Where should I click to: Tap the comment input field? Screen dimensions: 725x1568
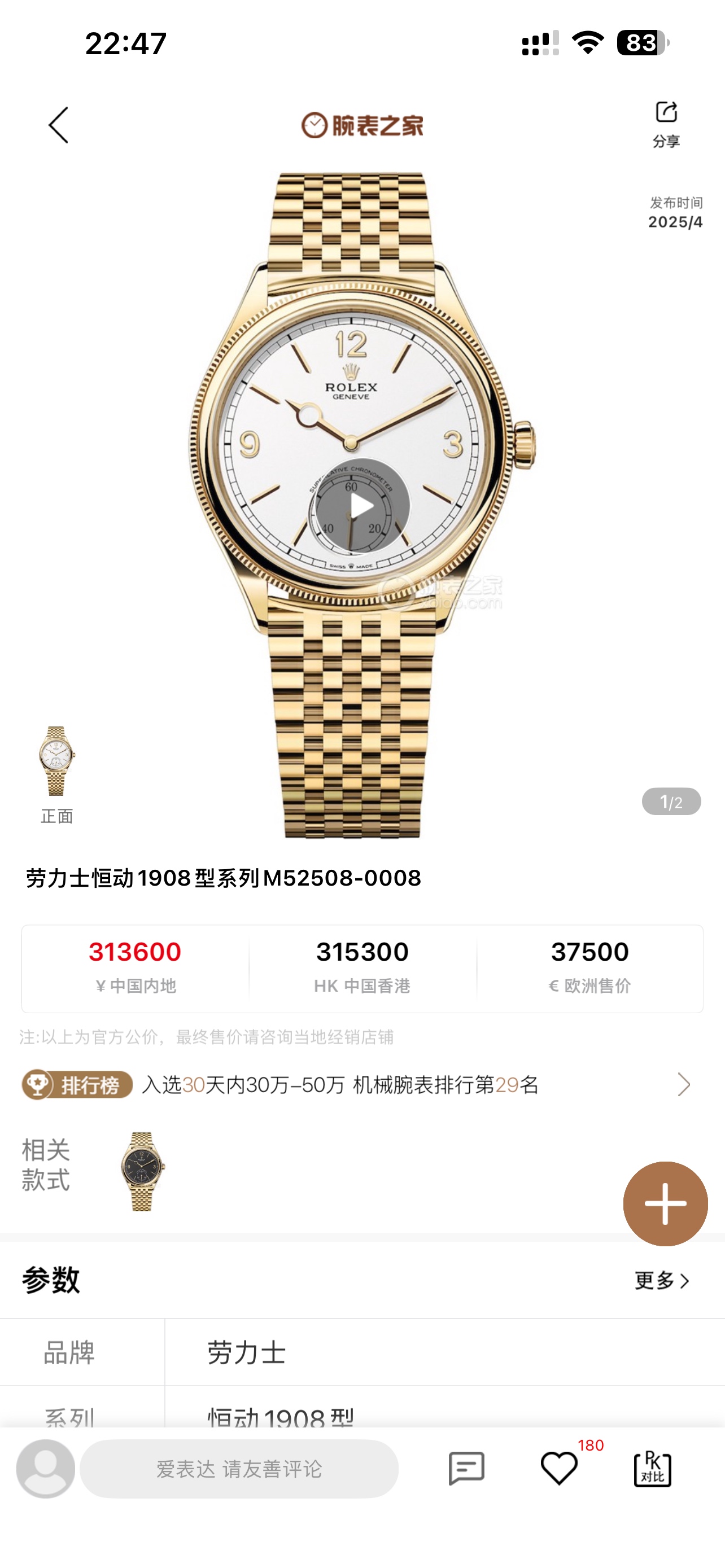pos(239,1469)
